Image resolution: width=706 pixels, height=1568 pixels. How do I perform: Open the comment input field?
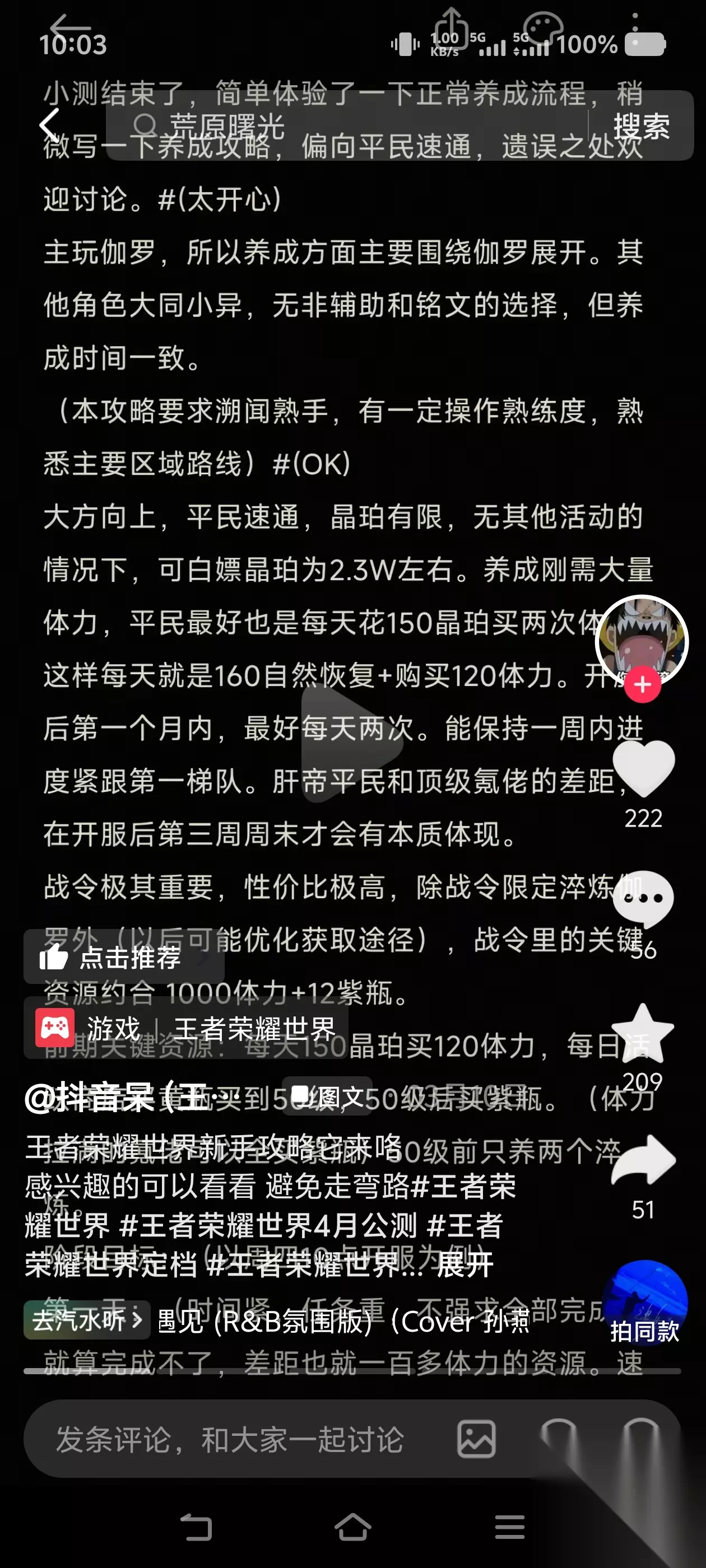(x=238, y=1440)
